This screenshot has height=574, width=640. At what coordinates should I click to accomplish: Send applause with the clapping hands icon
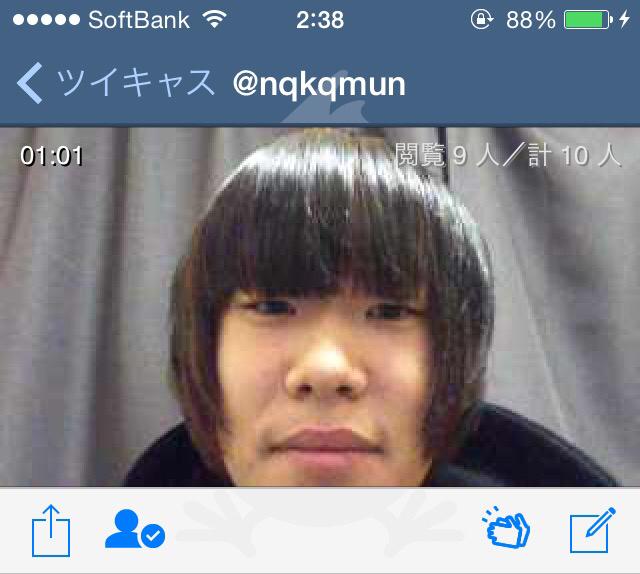coord(507,529)
